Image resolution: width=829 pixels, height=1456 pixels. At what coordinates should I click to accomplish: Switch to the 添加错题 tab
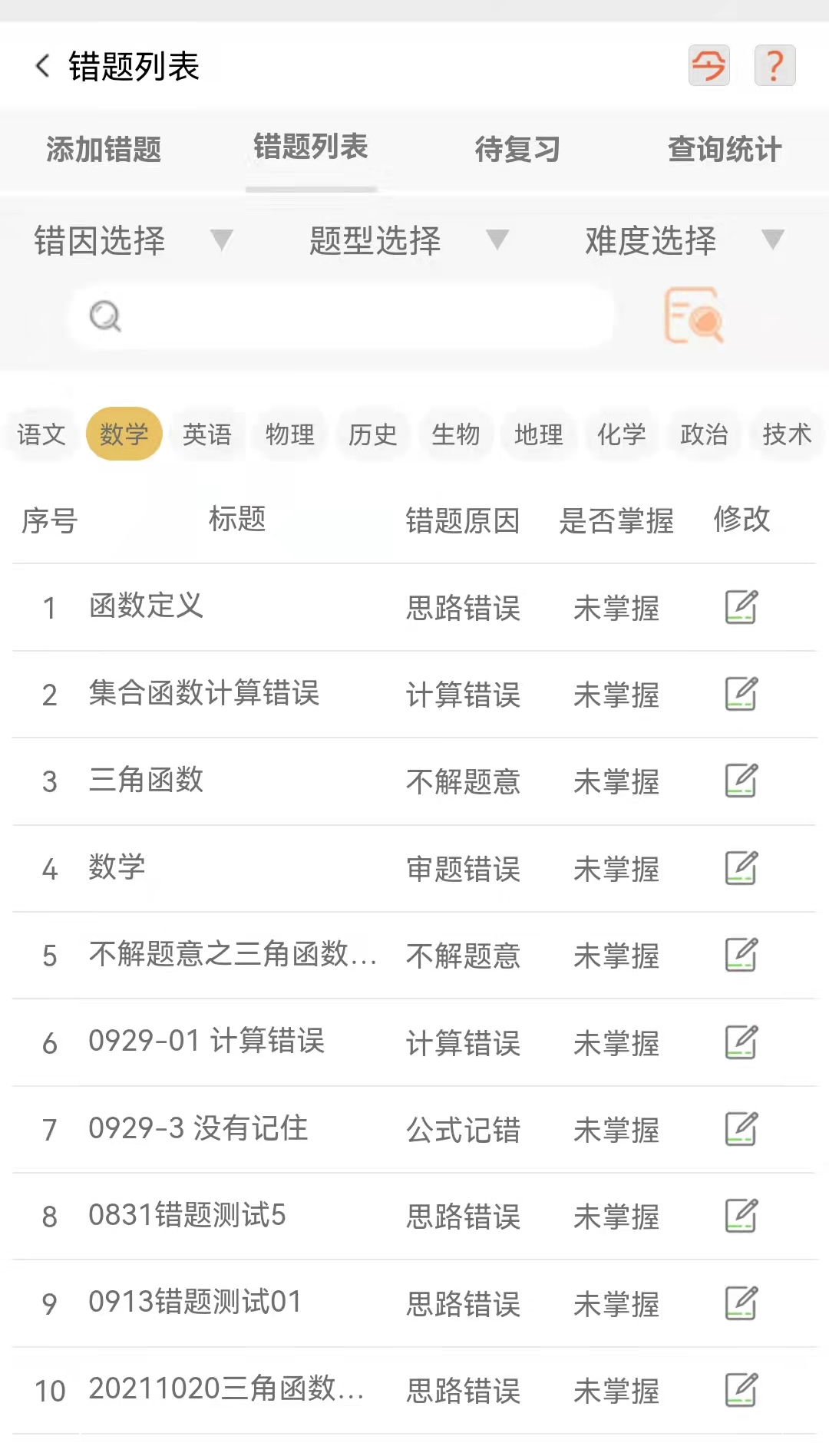click(x=104, y=149)
